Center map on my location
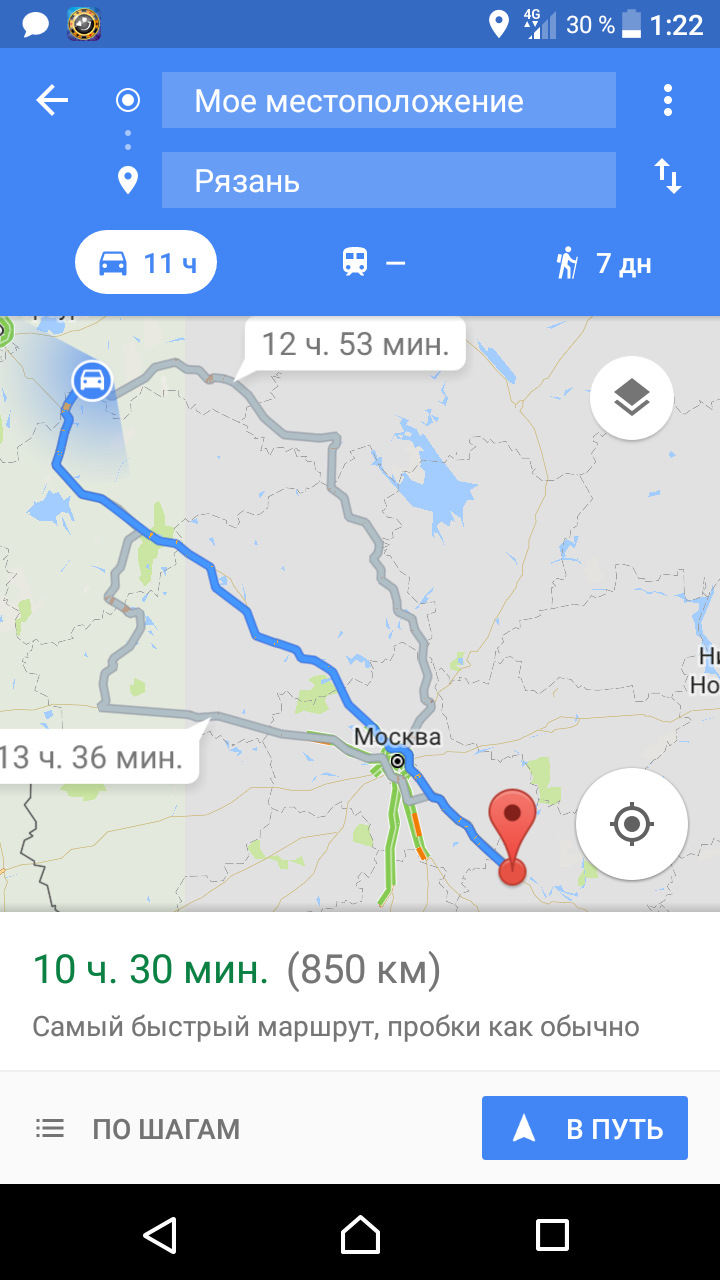 [631, 824]
